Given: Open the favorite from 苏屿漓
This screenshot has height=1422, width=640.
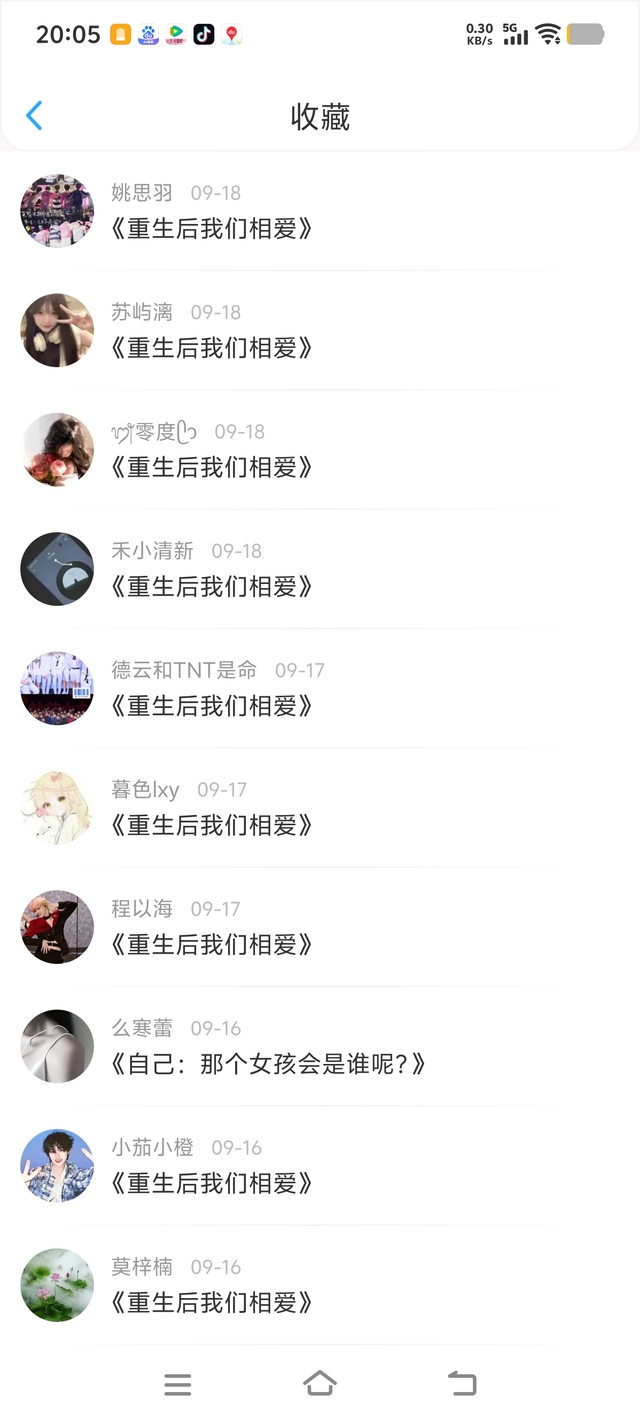Looking at the screenshot, I should [212, 348].
